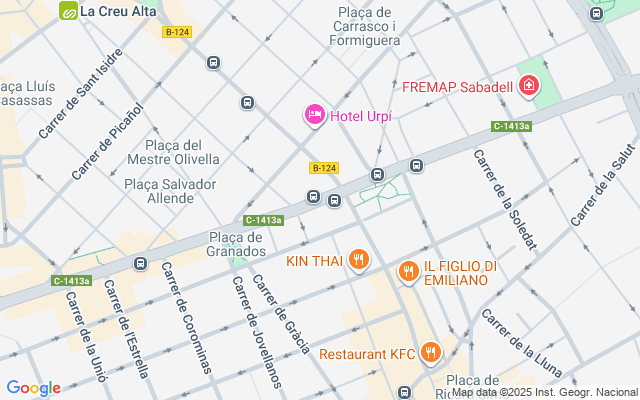This screenshot has width=640, height=400.
Task: Select the Restaurant KFC marker
Action: (430, 353)
